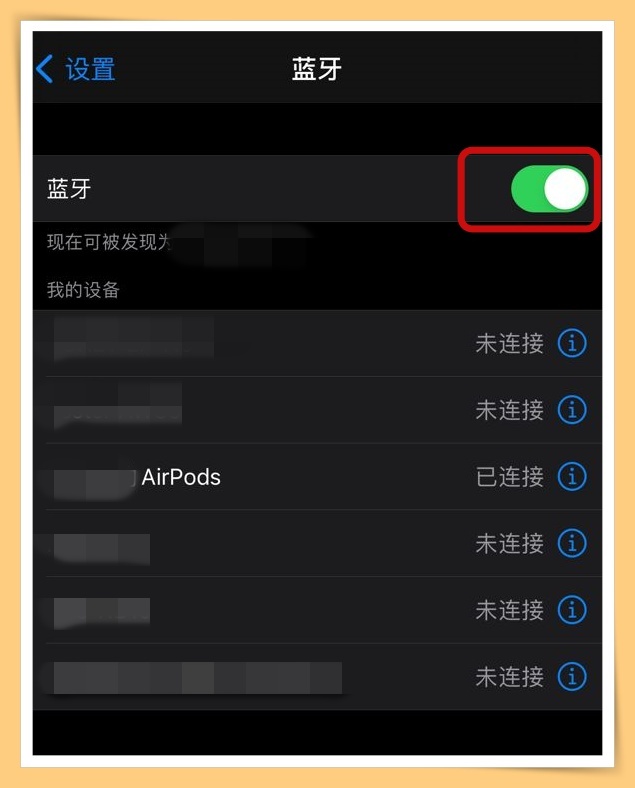Turn off the 蓝牙 switch

pyautogui.click(x=549, y=189)
